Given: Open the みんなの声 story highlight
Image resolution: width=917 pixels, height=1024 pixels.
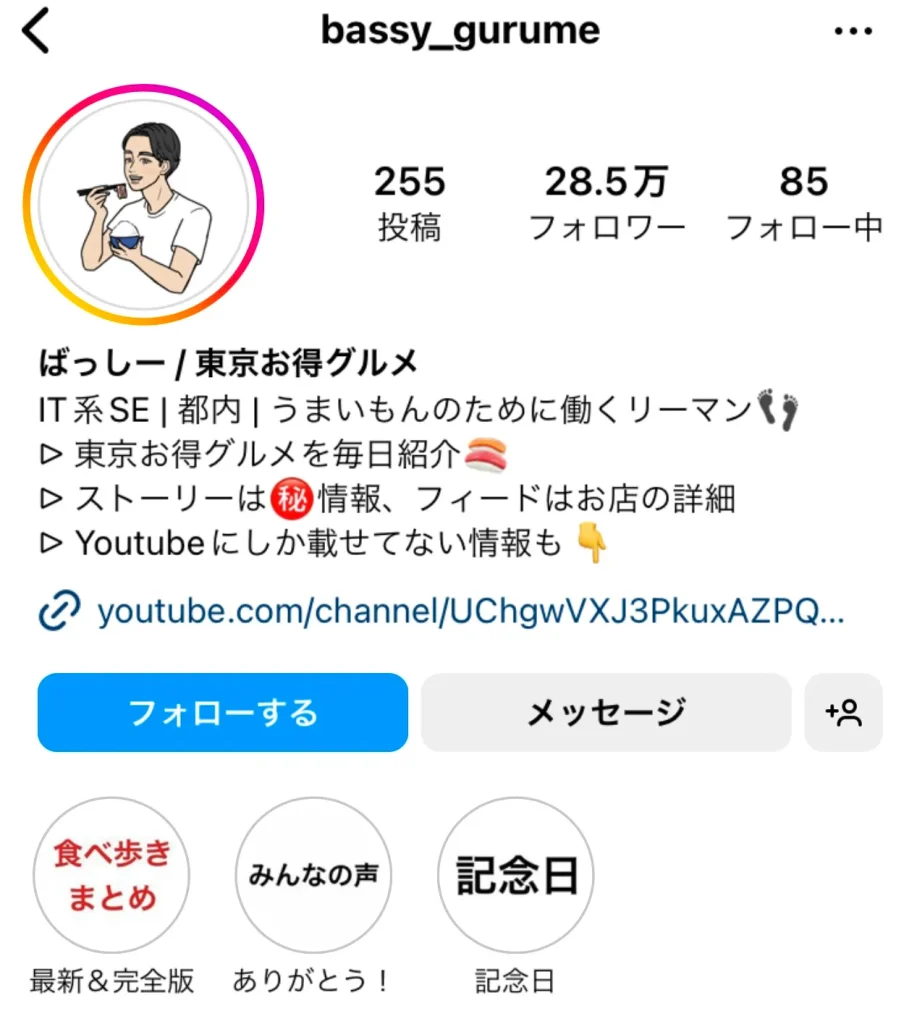Looking at the screenshot, I should click(x=313, y=875).
